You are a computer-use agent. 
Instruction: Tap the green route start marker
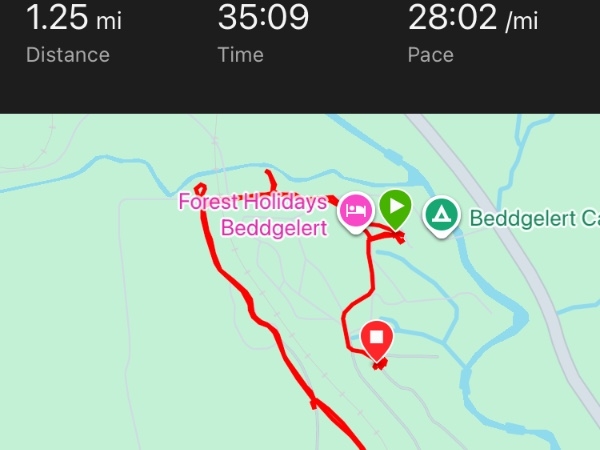click(x=396, y=208)
